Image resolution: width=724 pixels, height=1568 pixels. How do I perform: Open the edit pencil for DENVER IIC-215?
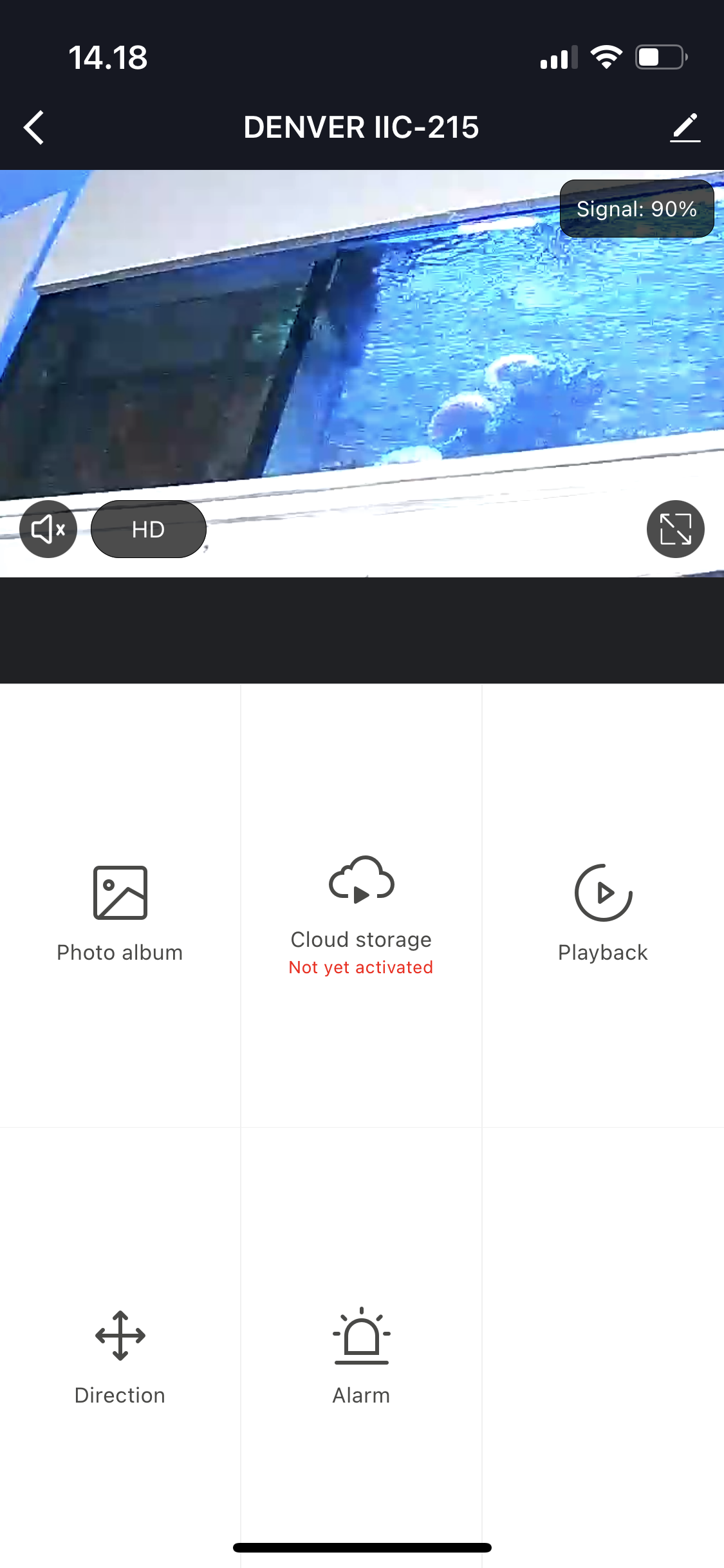[x=685, y=127]
